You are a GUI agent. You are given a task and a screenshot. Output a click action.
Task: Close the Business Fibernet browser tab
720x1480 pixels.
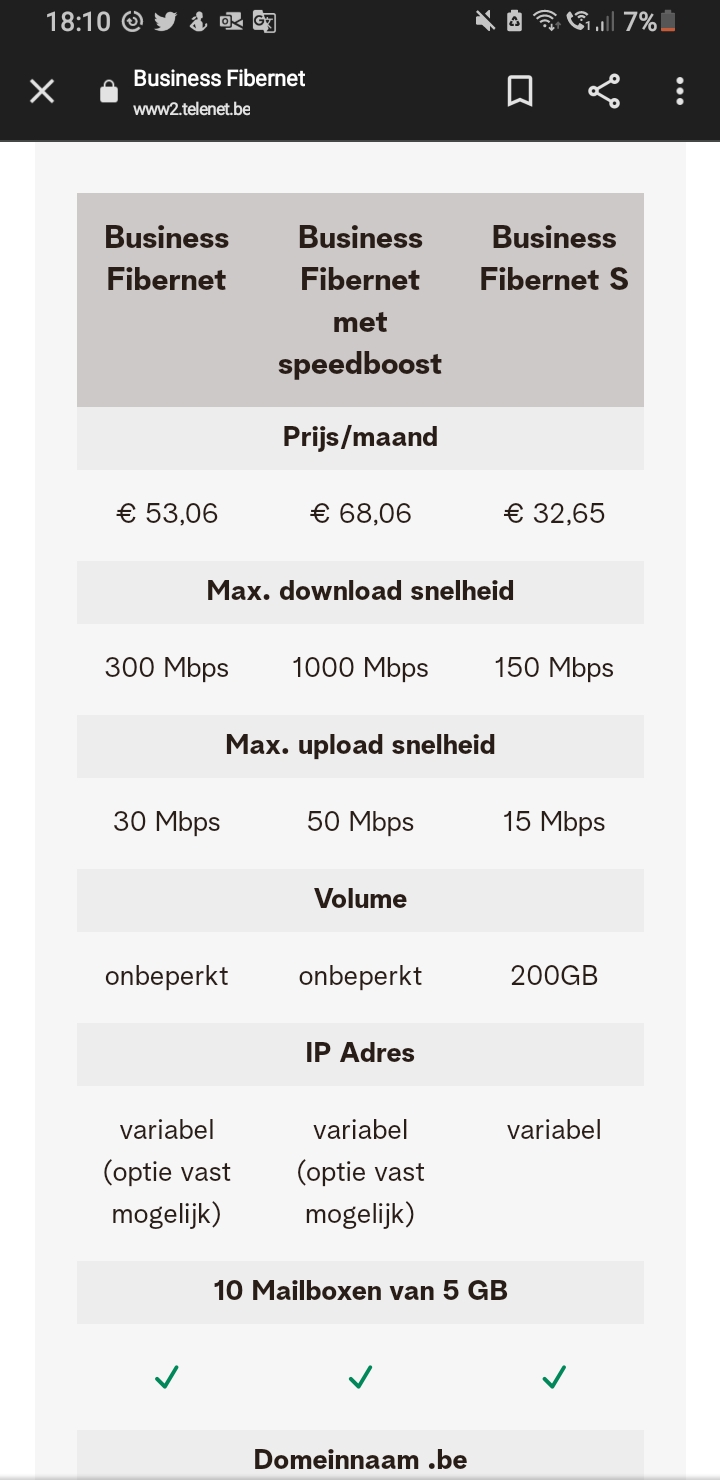tap(42, 92)
